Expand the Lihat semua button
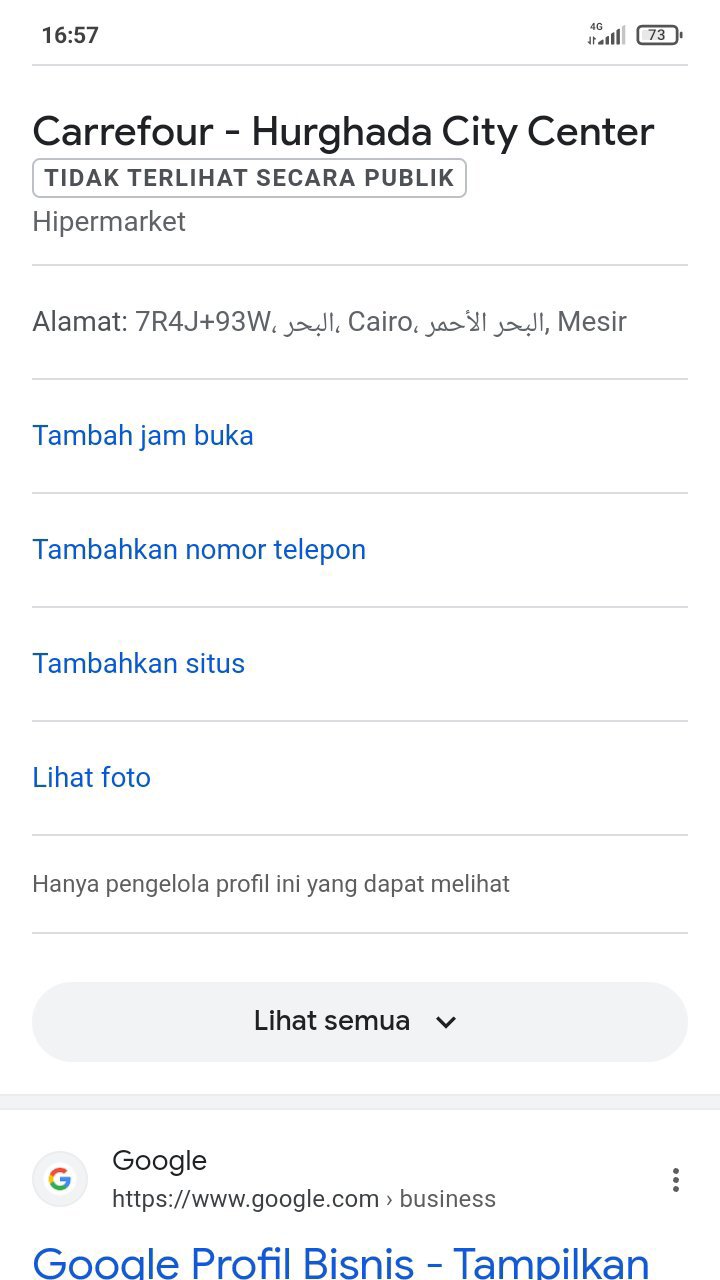This screenshot has width=720, height=1280. [x=360, y=1021]
